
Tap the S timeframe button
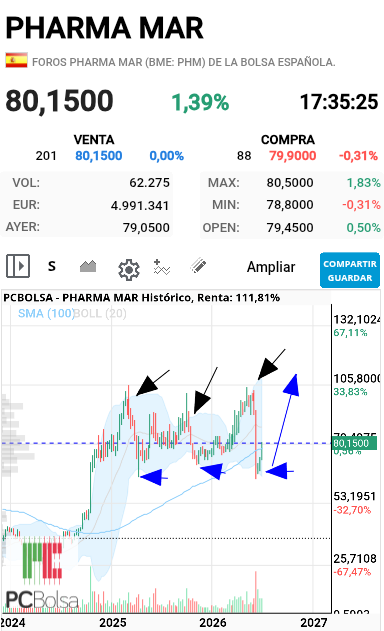tap(52, 266)
